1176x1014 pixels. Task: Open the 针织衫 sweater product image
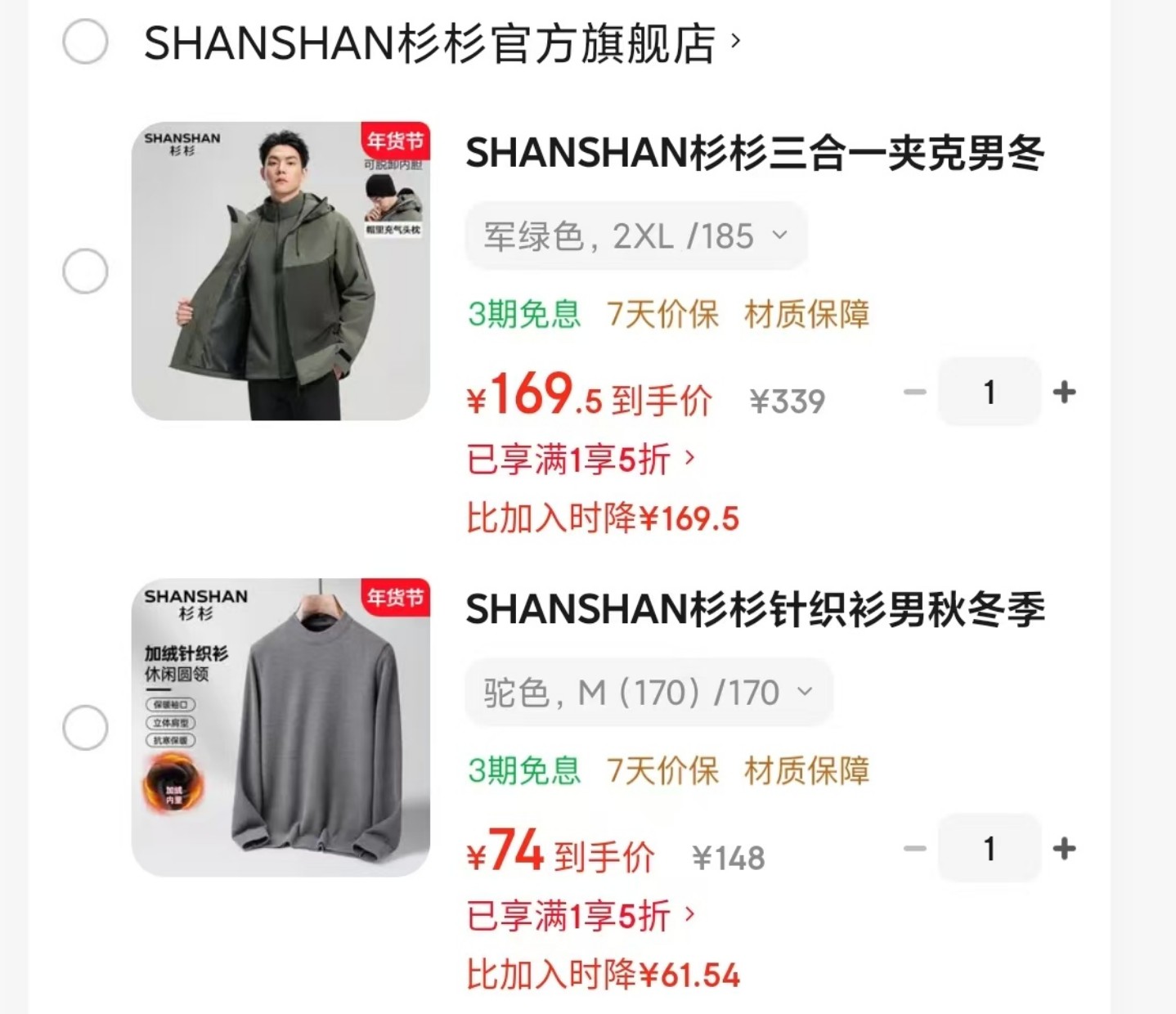coord(281,727)
